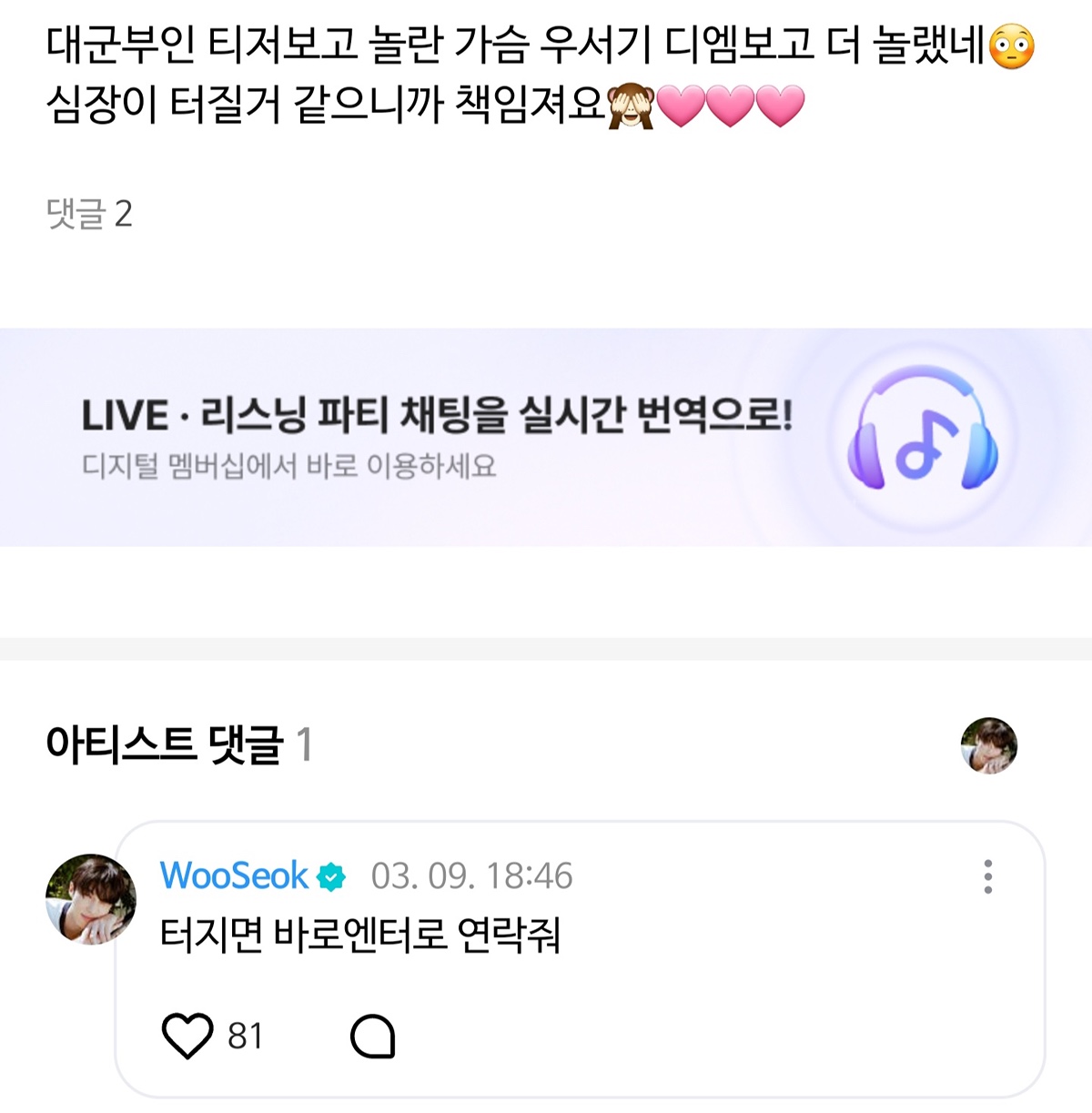Screen dimensions: 1092x1113
Task: Like WooSeok's artist comment
Action: pyautogui.click(x=187, y=1036)
